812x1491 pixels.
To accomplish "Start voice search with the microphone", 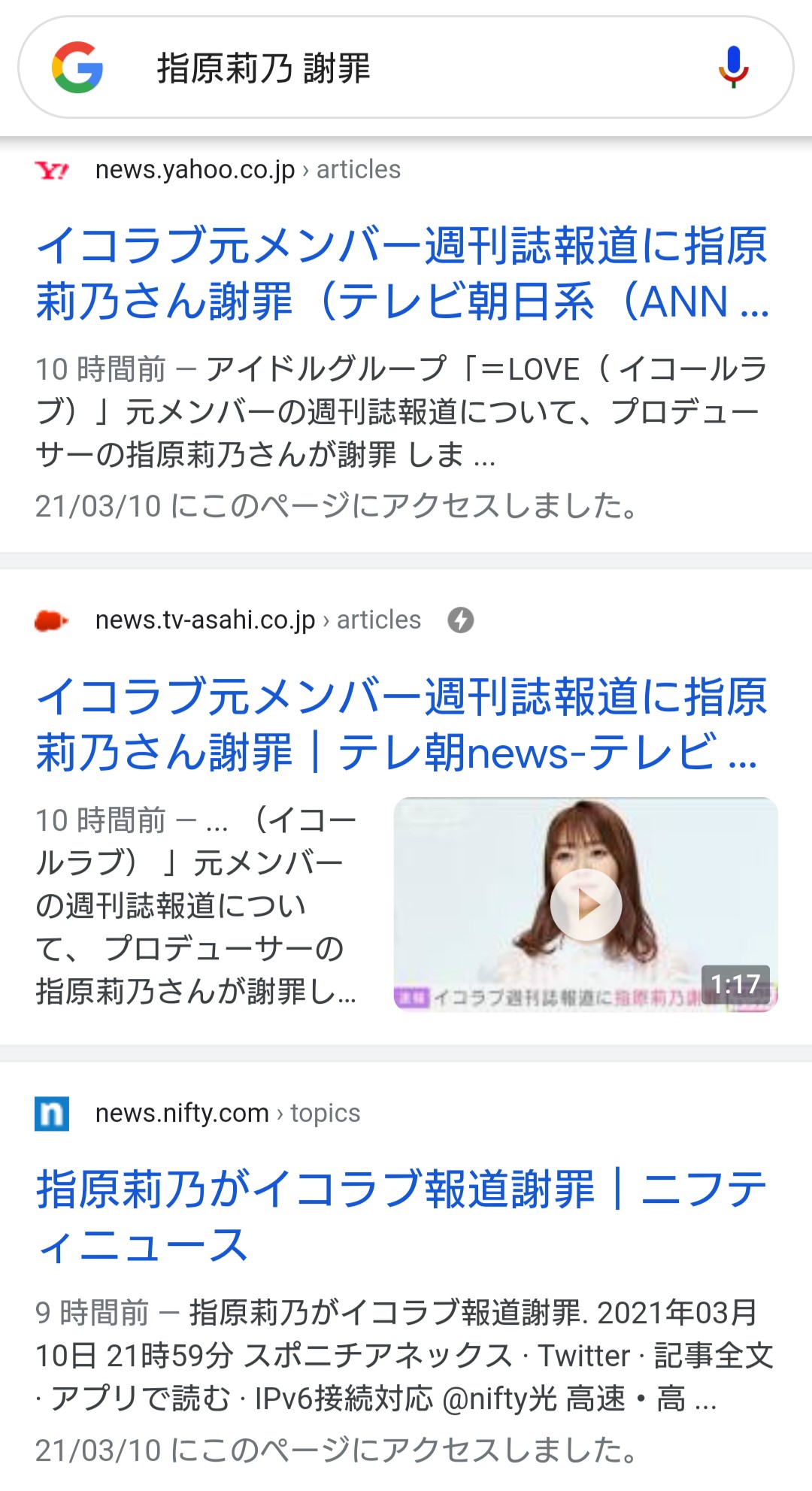I will (x=733, y=68).
